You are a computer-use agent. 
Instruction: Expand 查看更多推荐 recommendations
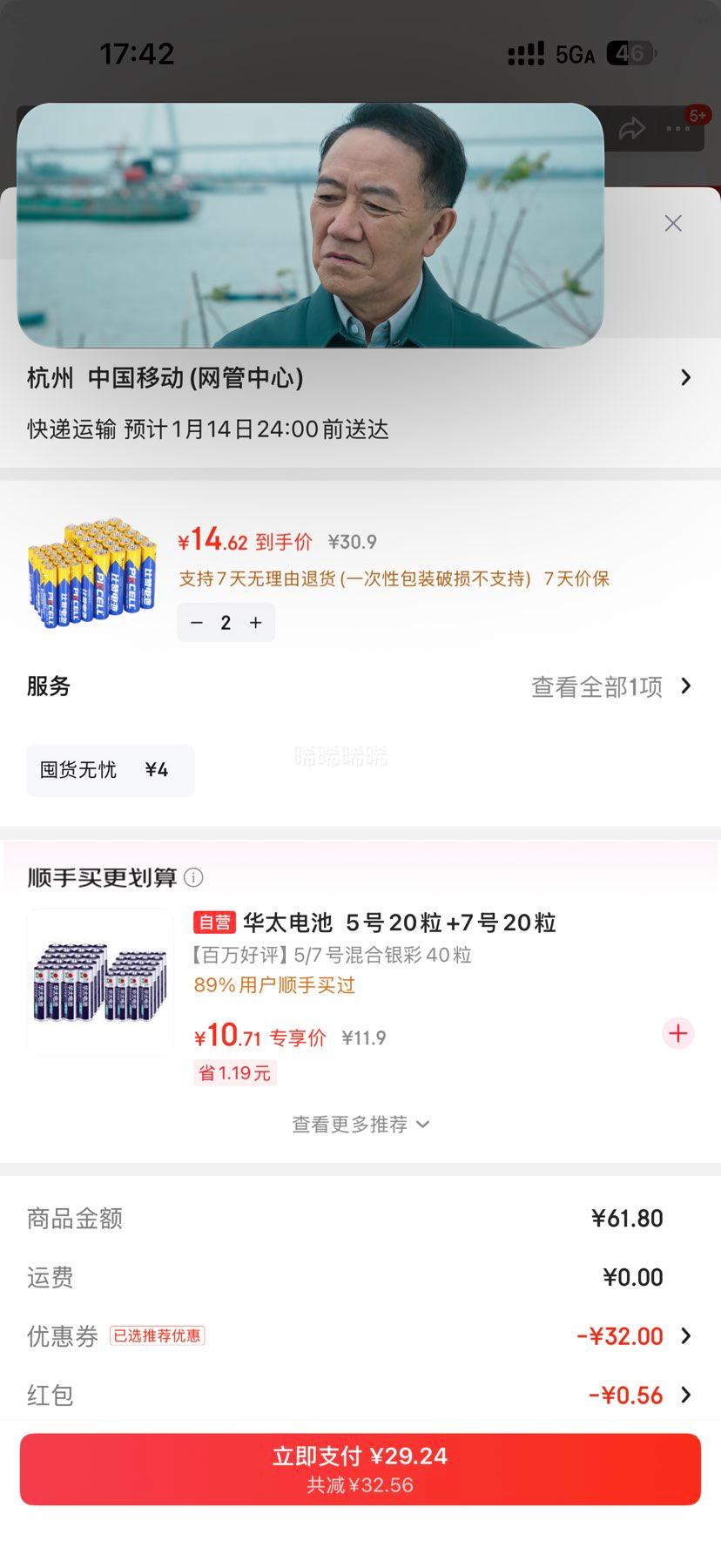click(360, 1125)
